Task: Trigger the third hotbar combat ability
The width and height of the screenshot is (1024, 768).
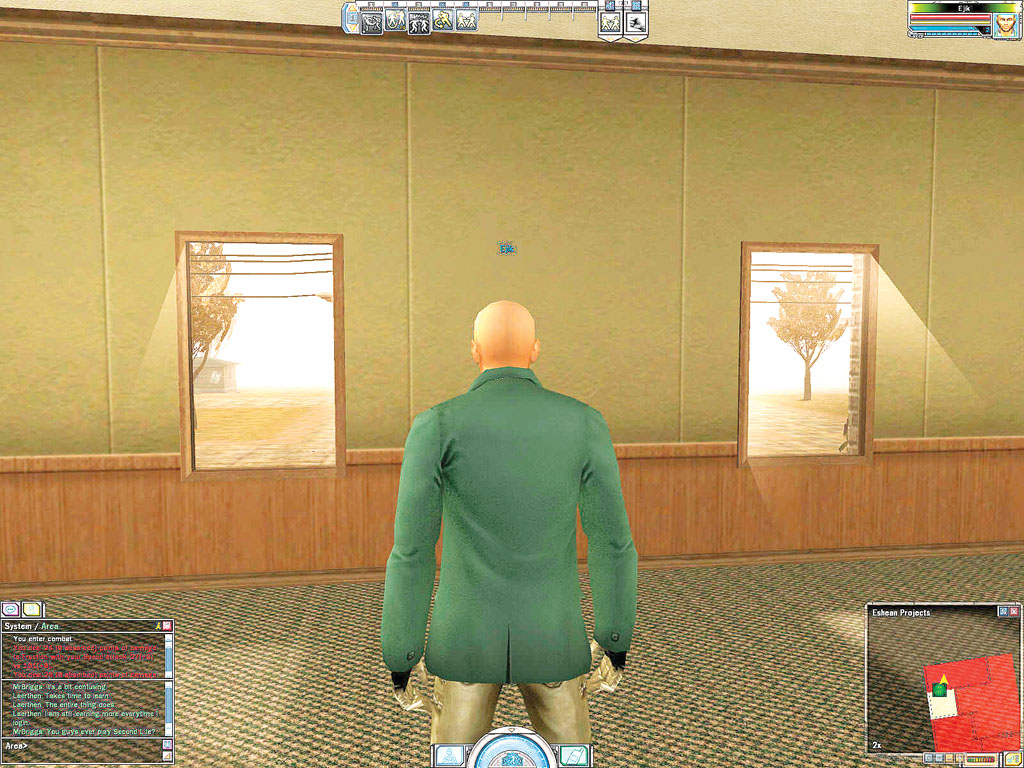Action: coord(419,20)
